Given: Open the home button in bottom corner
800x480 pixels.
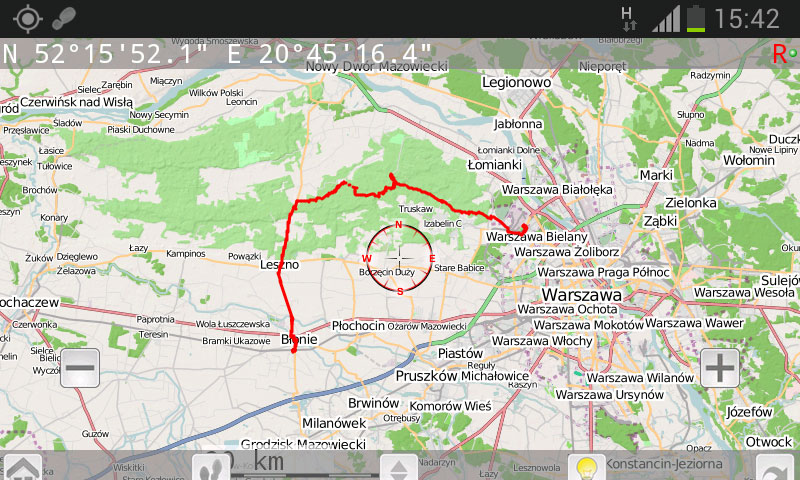Looking at the screenshot, I should (x=22, y=468).
